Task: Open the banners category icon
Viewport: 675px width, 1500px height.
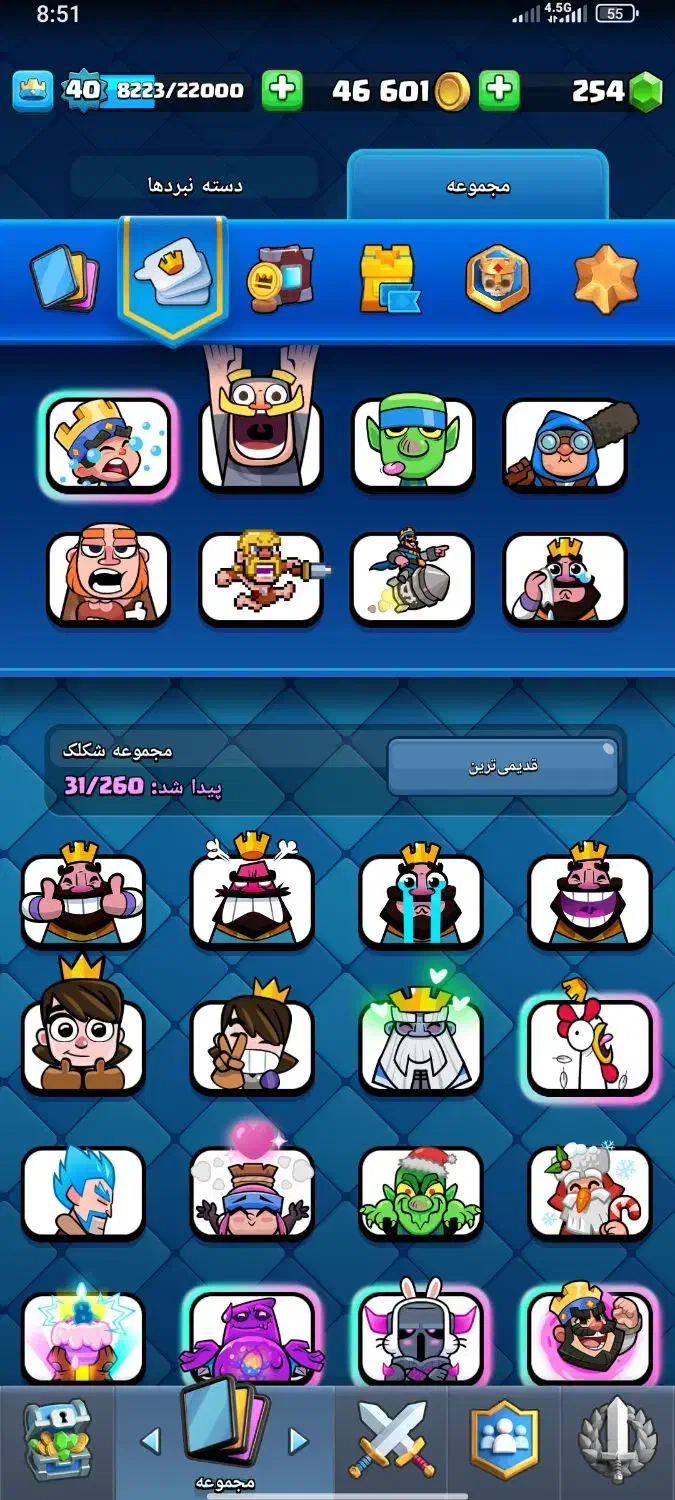Action: click(281, 277)
